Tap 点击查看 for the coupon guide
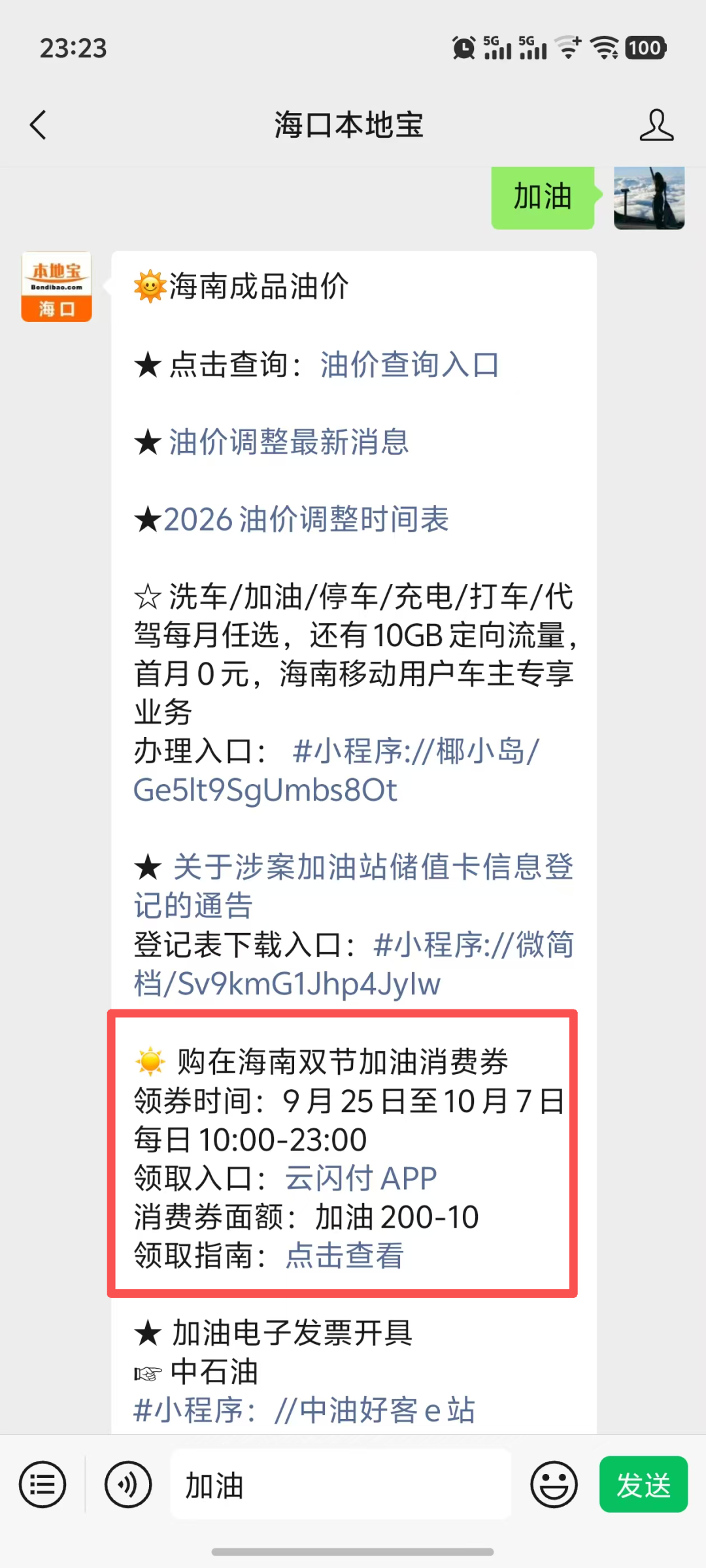 345,1256
